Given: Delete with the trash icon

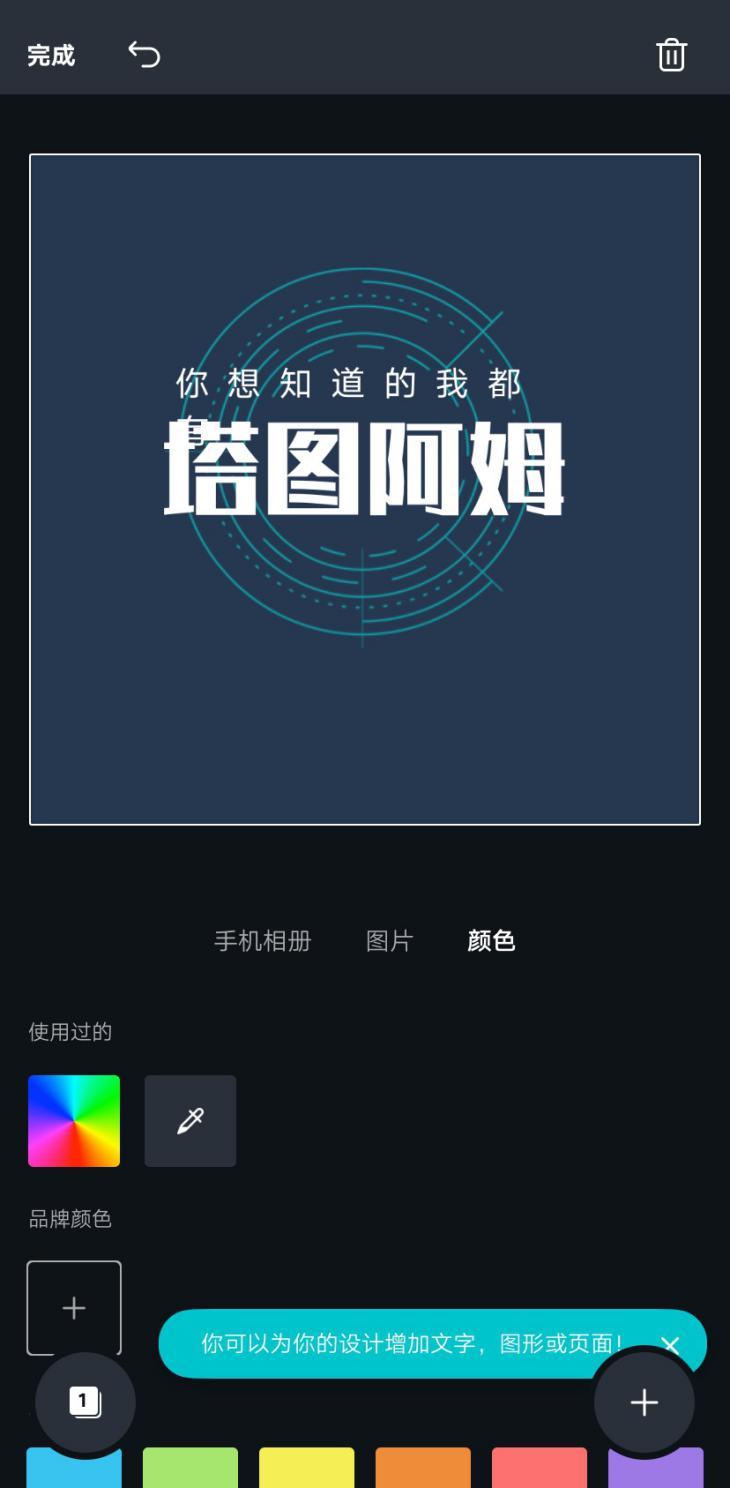Looking at the screenshot, I should click(x=671, y=54).
